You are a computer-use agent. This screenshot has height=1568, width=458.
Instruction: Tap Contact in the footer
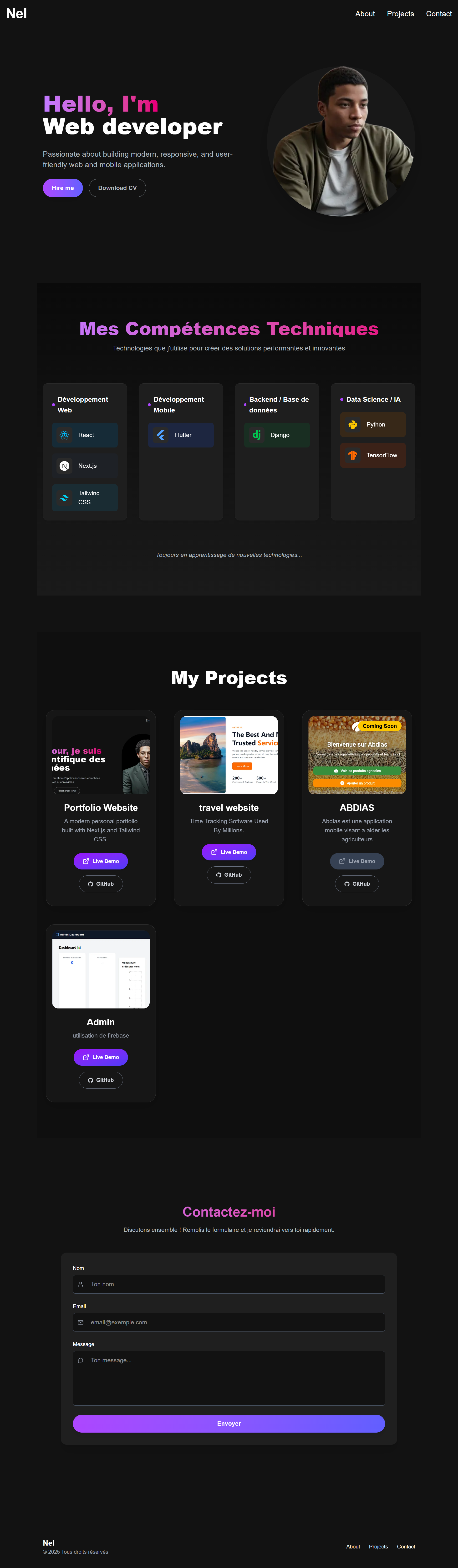pos(406,1546)
